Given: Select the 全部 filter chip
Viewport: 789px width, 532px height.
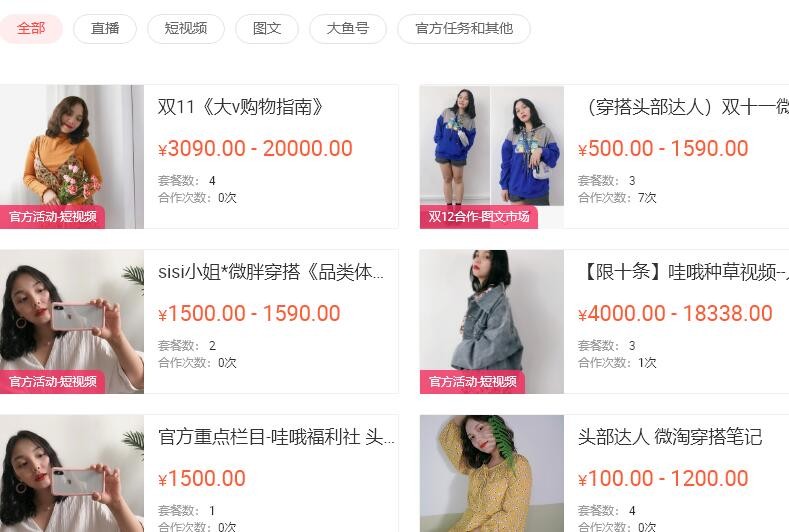Looking at the screenshot, I should 31,28.
